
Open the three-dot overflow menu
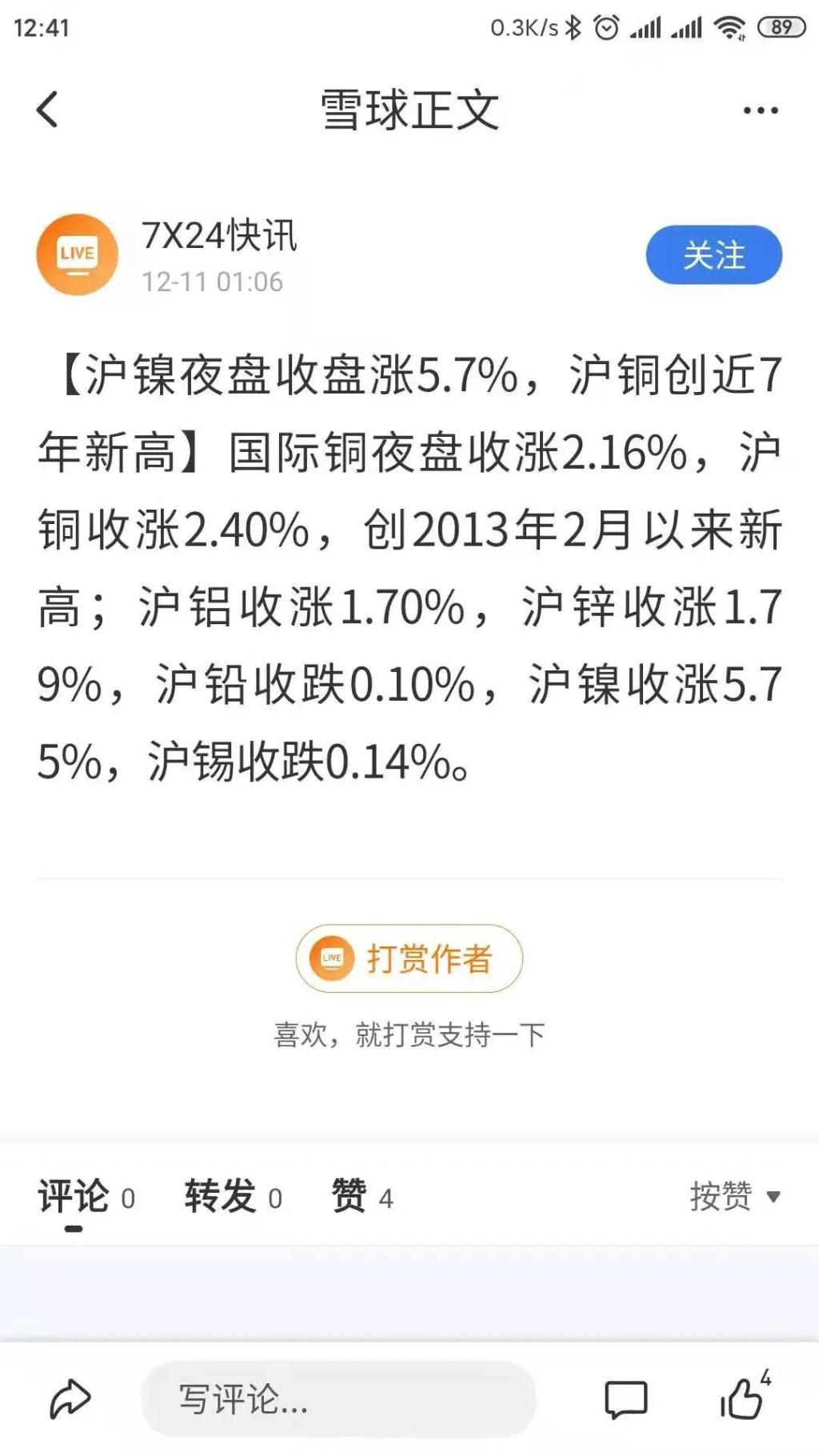(760, 110)
